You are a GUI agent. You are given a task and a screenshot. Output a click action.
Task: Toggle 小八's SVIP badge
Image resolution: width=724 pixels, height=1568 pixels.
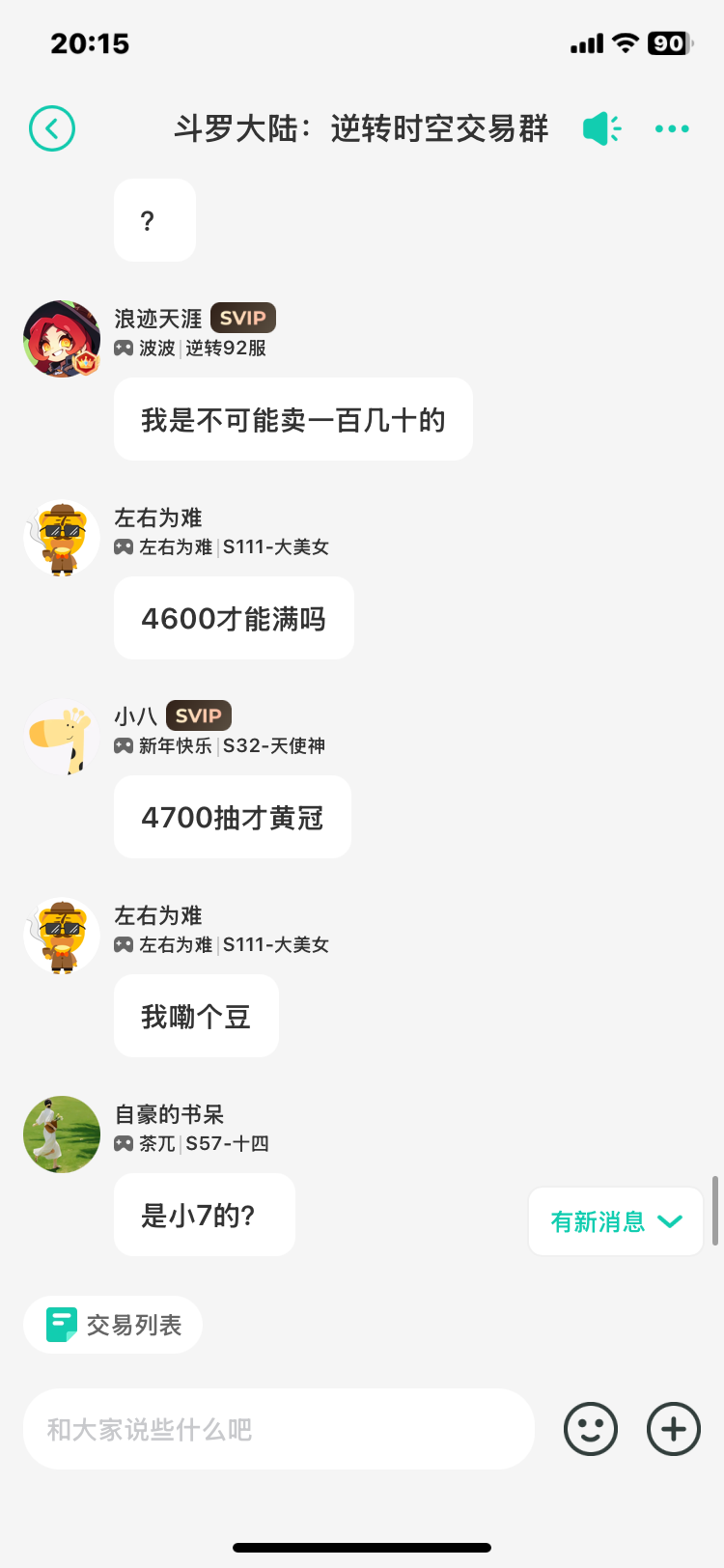(x=198, y=715)
